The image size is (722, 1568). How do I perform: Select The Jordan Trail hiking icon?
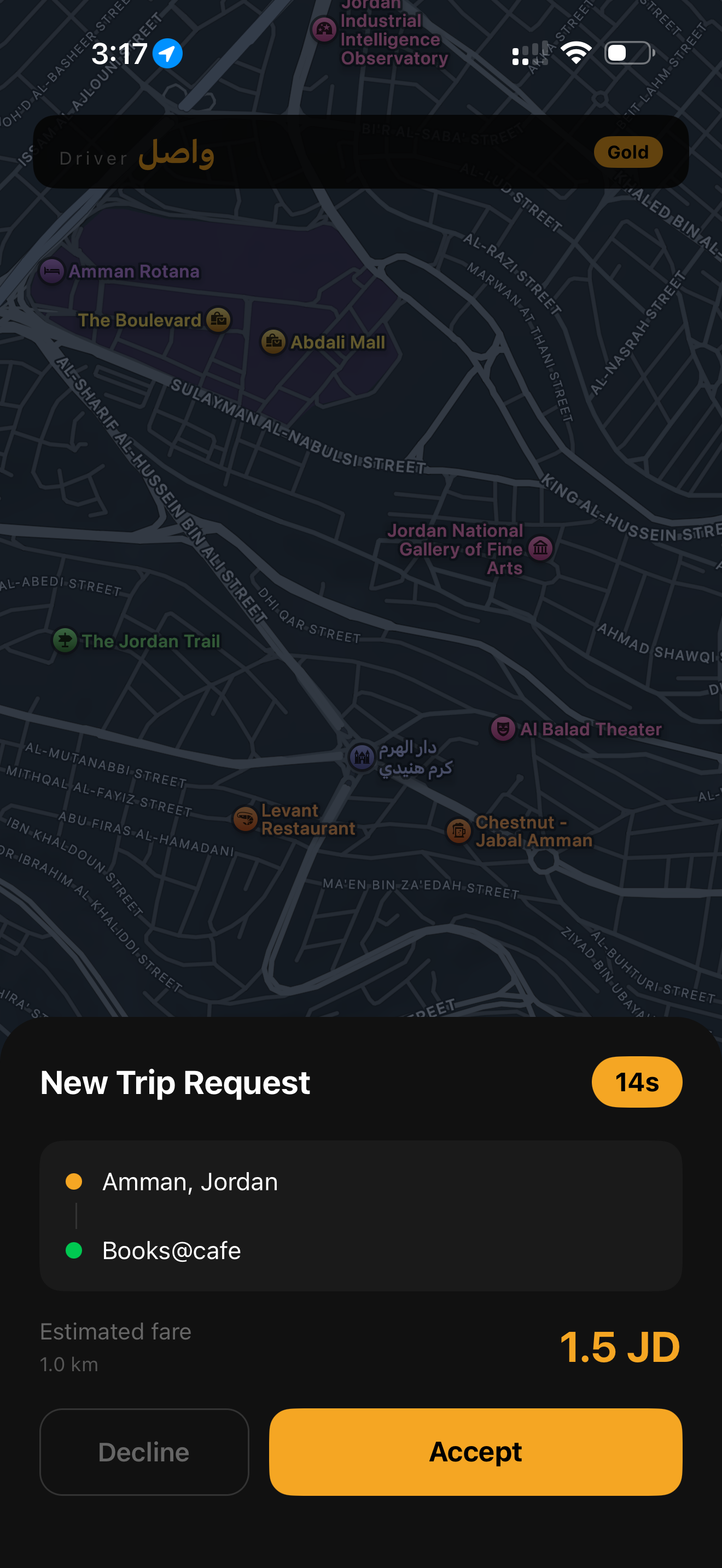point(65,640)
